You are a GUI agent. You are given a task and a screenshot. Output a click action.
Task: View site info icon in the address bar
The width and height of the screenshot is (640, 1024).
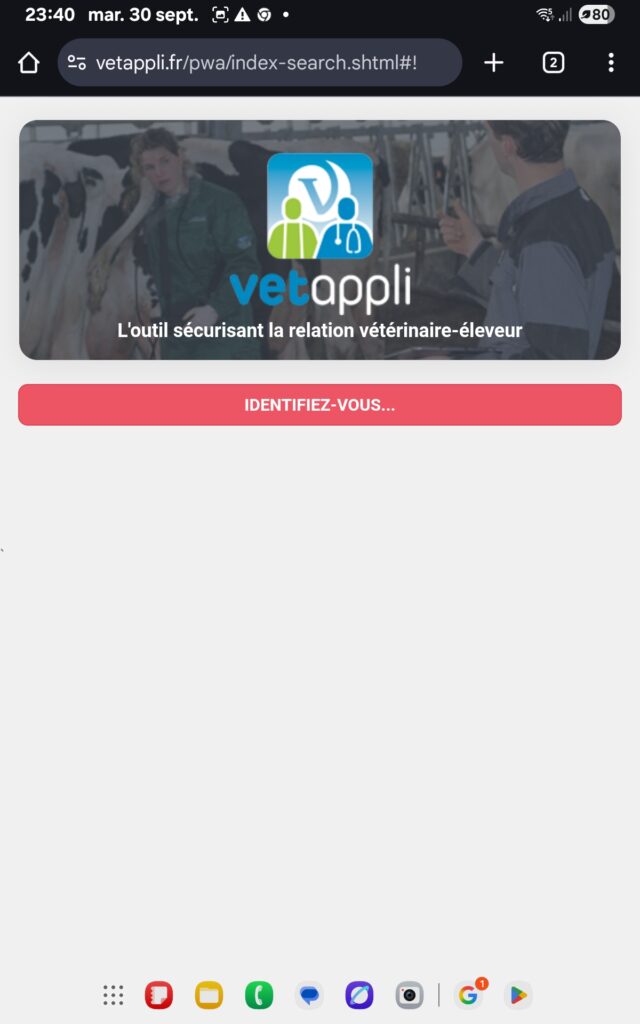pyautogui.click(x=77, y=63)
